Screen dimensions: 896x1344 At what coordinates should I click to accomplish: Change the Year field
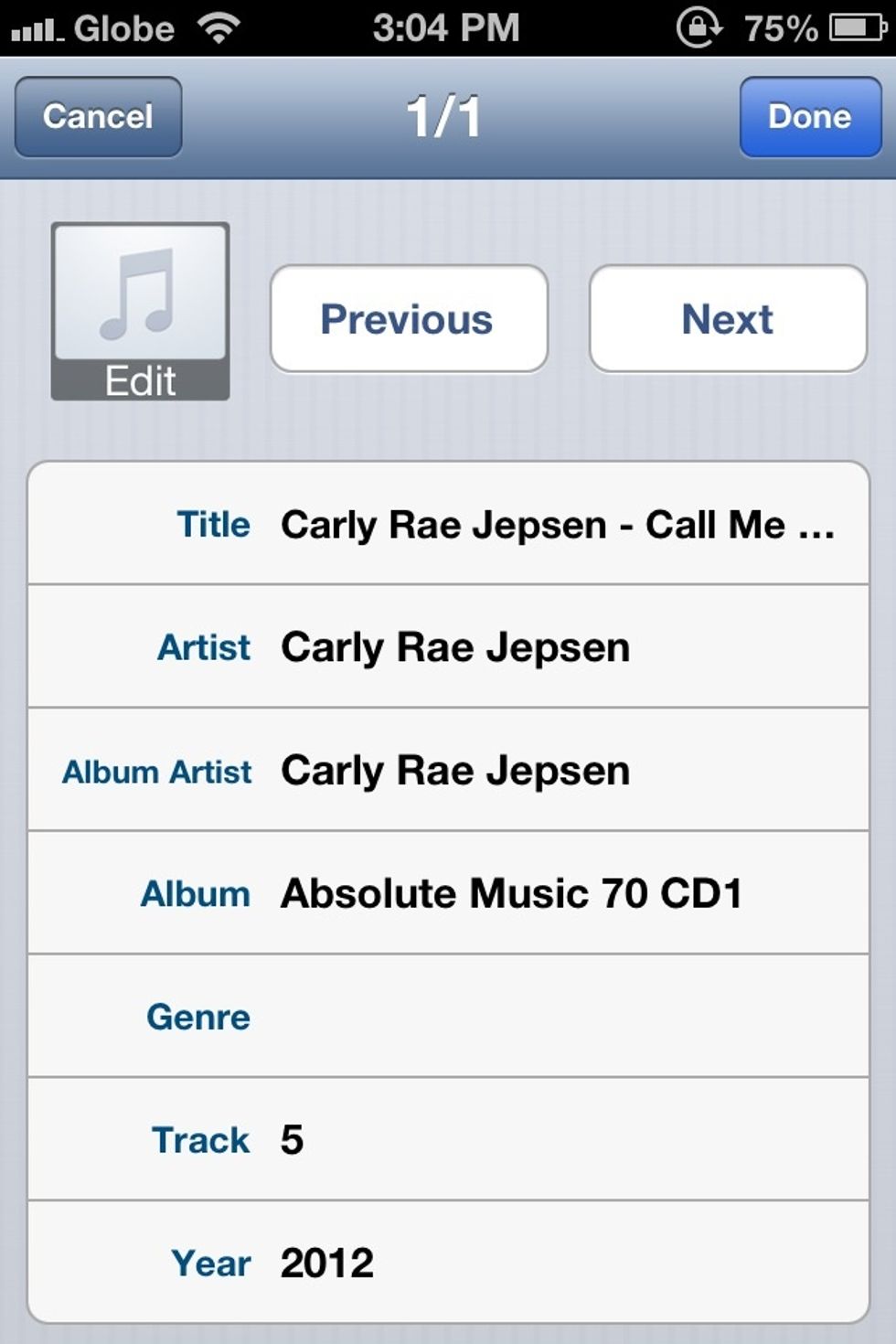[x=556, y=1264]
